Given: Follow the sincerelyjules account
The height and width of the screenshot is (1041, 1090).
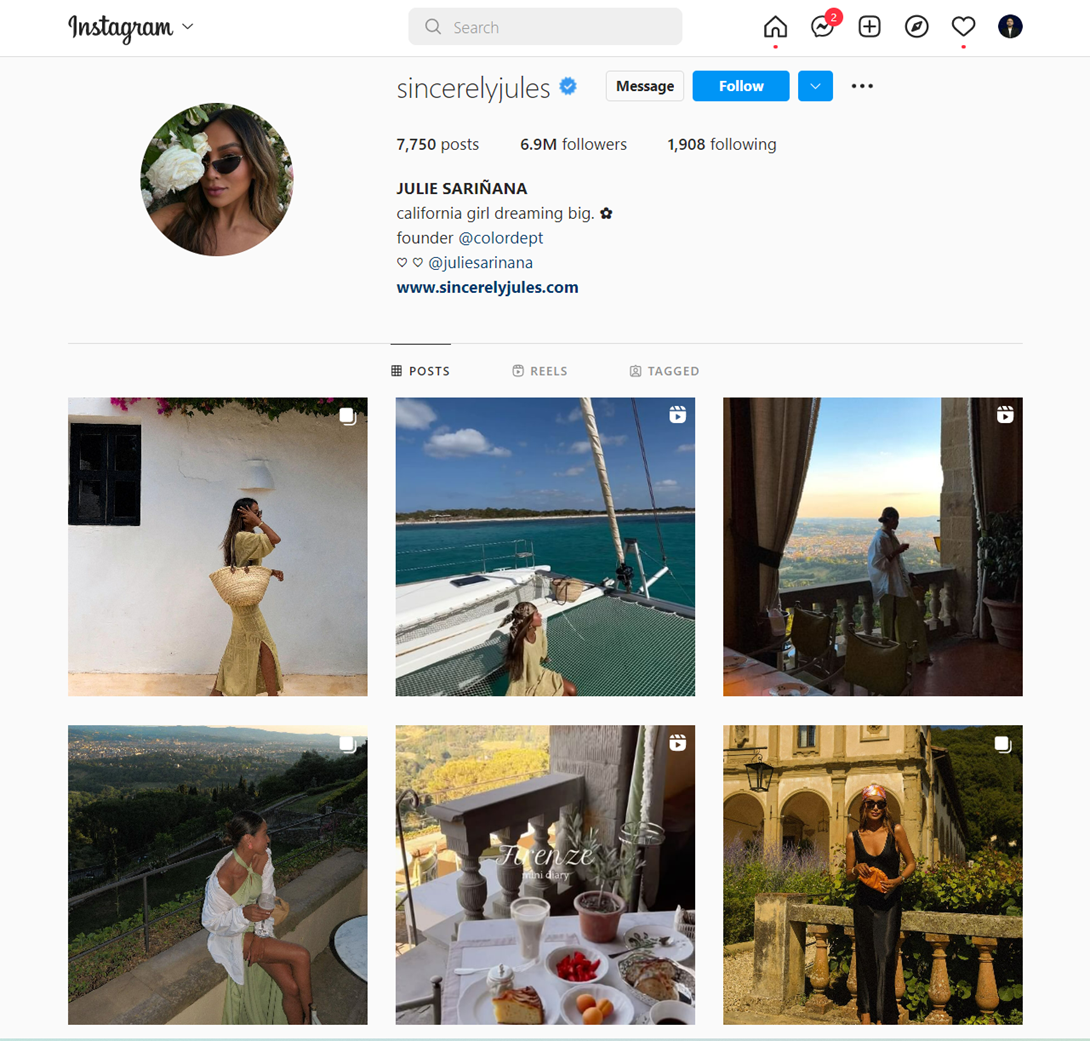Looking at the screenshot, I should 740,86.
